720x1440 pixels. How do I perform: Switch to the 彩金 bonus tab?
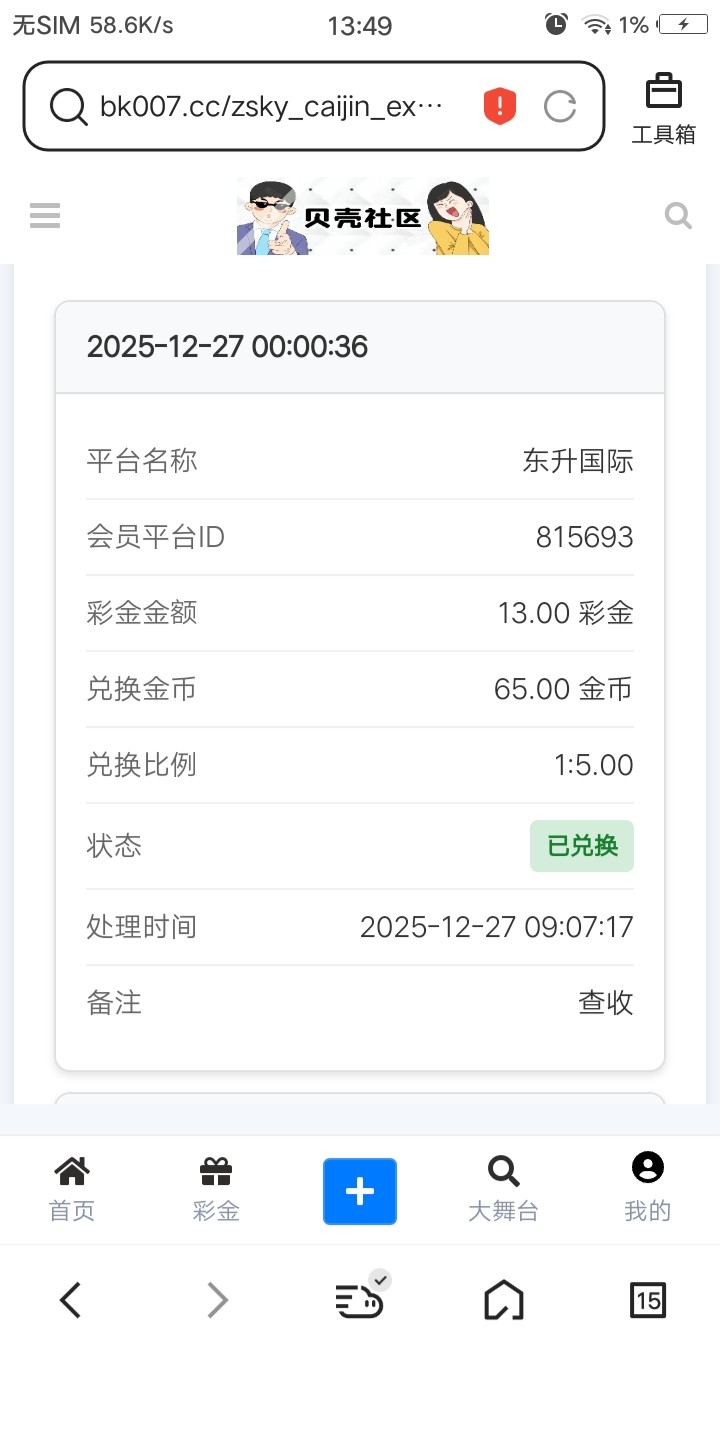(215, 1188)
